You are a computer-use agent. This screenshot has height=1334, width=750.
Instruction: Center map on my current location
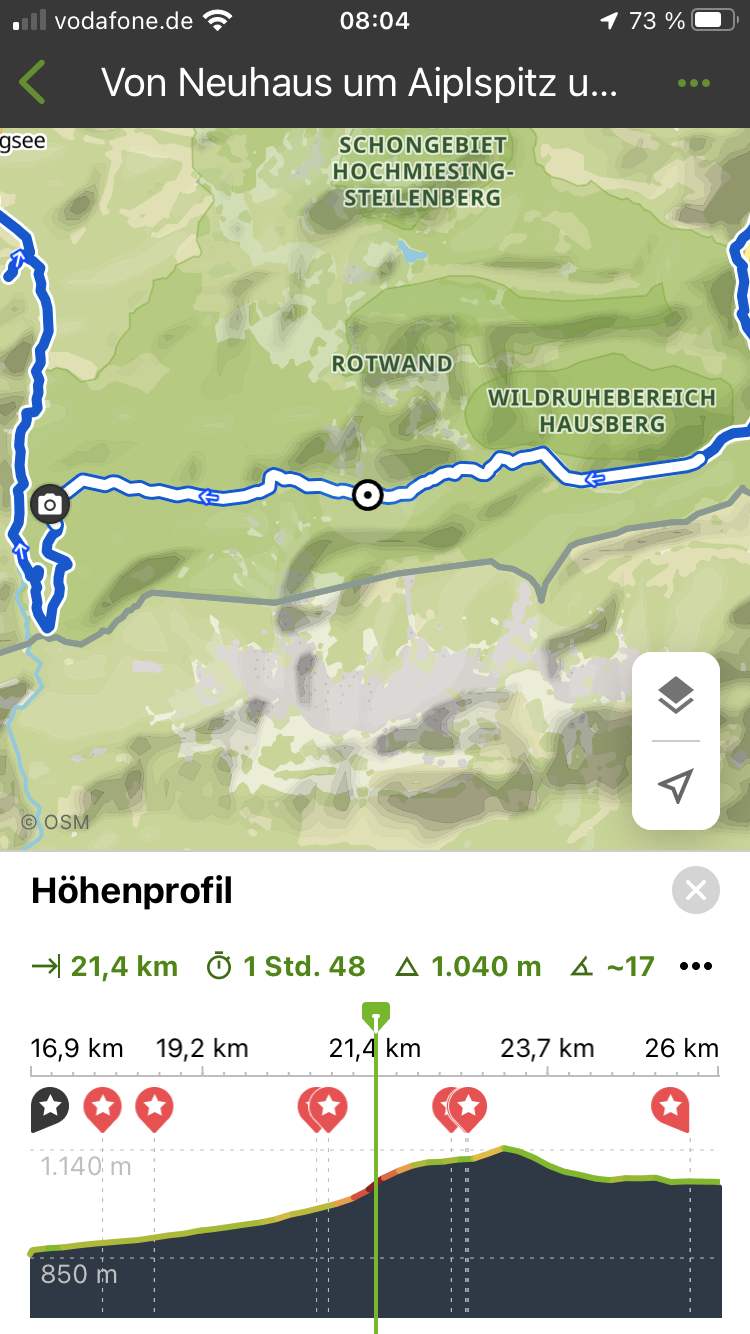click(676, 786)
